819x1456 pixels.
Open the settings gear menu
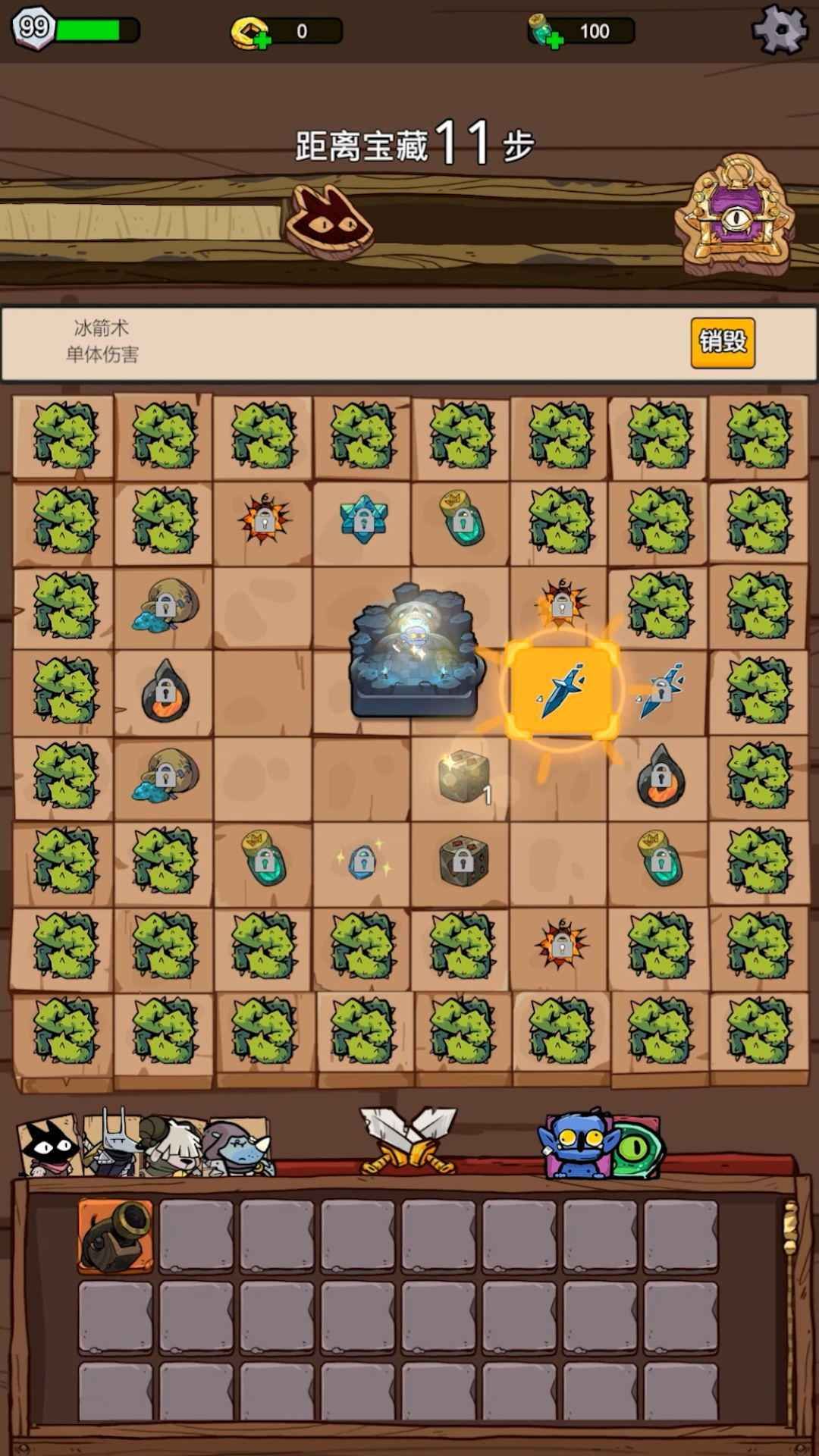click(x=780, y=30)
